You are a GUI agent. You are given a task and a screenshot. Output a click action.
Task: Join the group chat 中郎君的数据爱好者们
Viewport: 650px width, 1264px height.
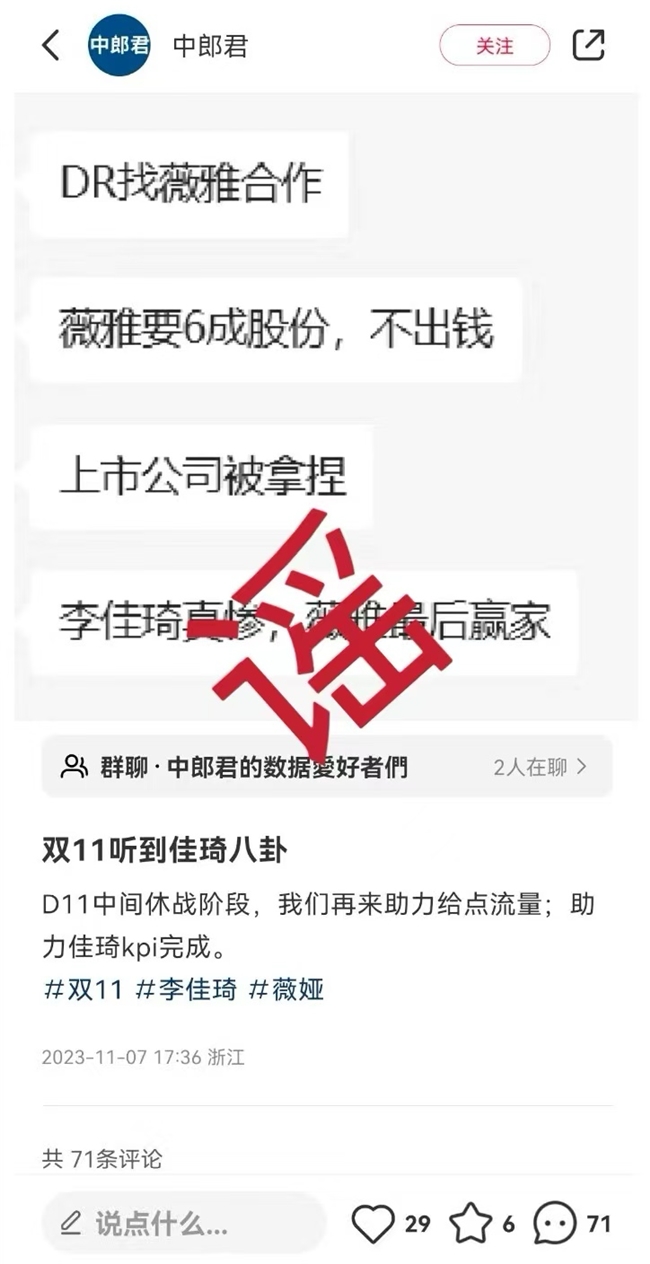pos(326,767)
